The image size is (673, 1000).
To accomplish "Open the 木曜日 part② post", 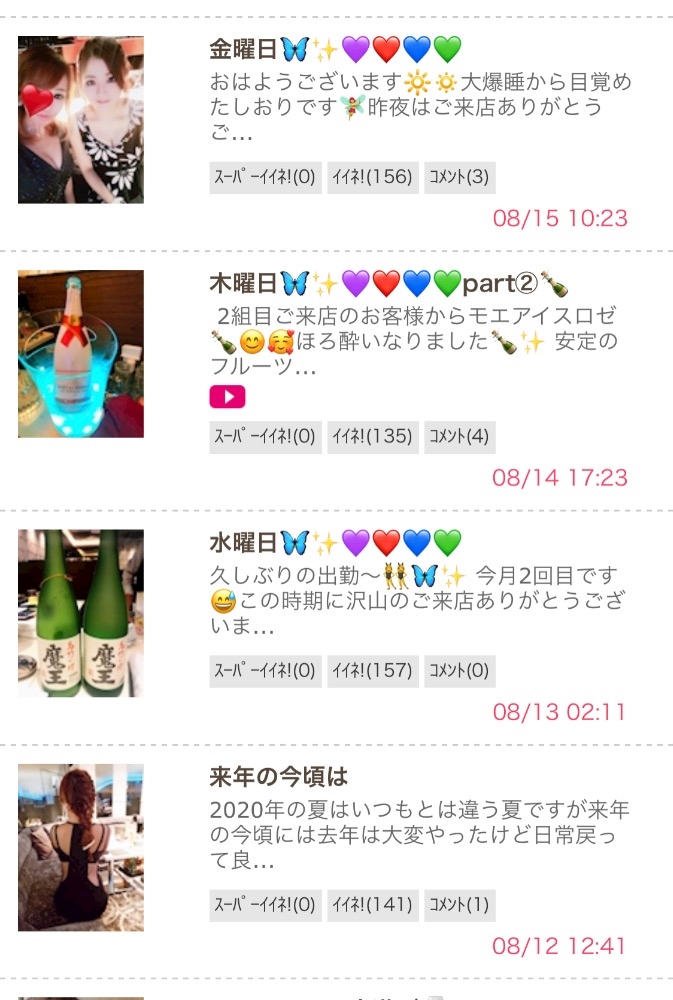I will point(388,284).
